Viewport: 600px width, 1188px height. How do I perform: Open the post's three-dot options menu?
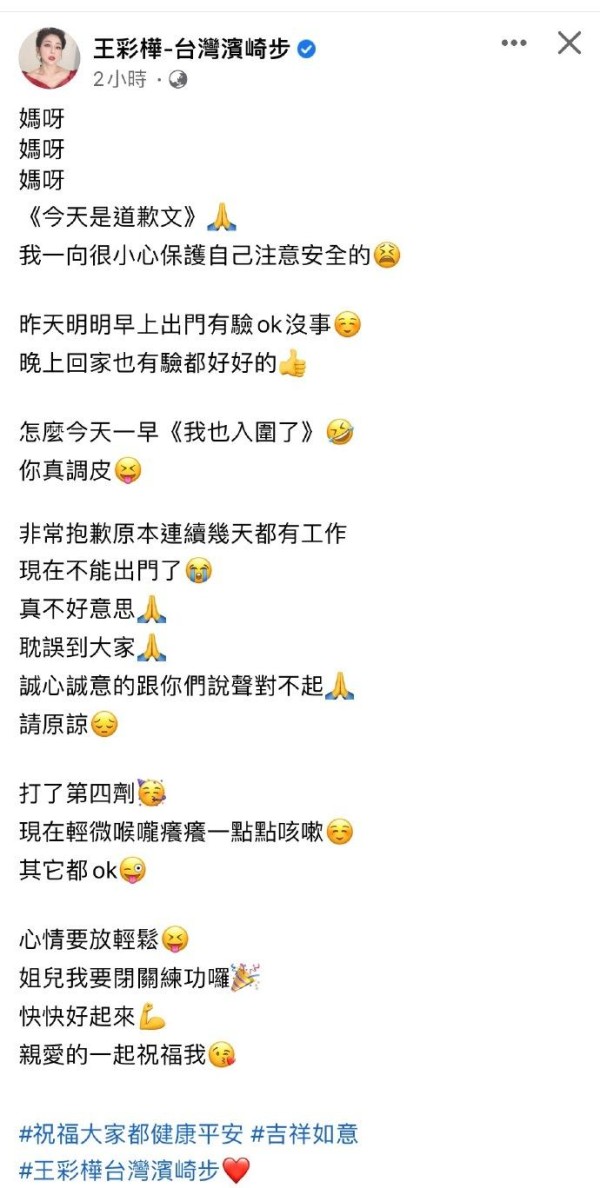514,43
